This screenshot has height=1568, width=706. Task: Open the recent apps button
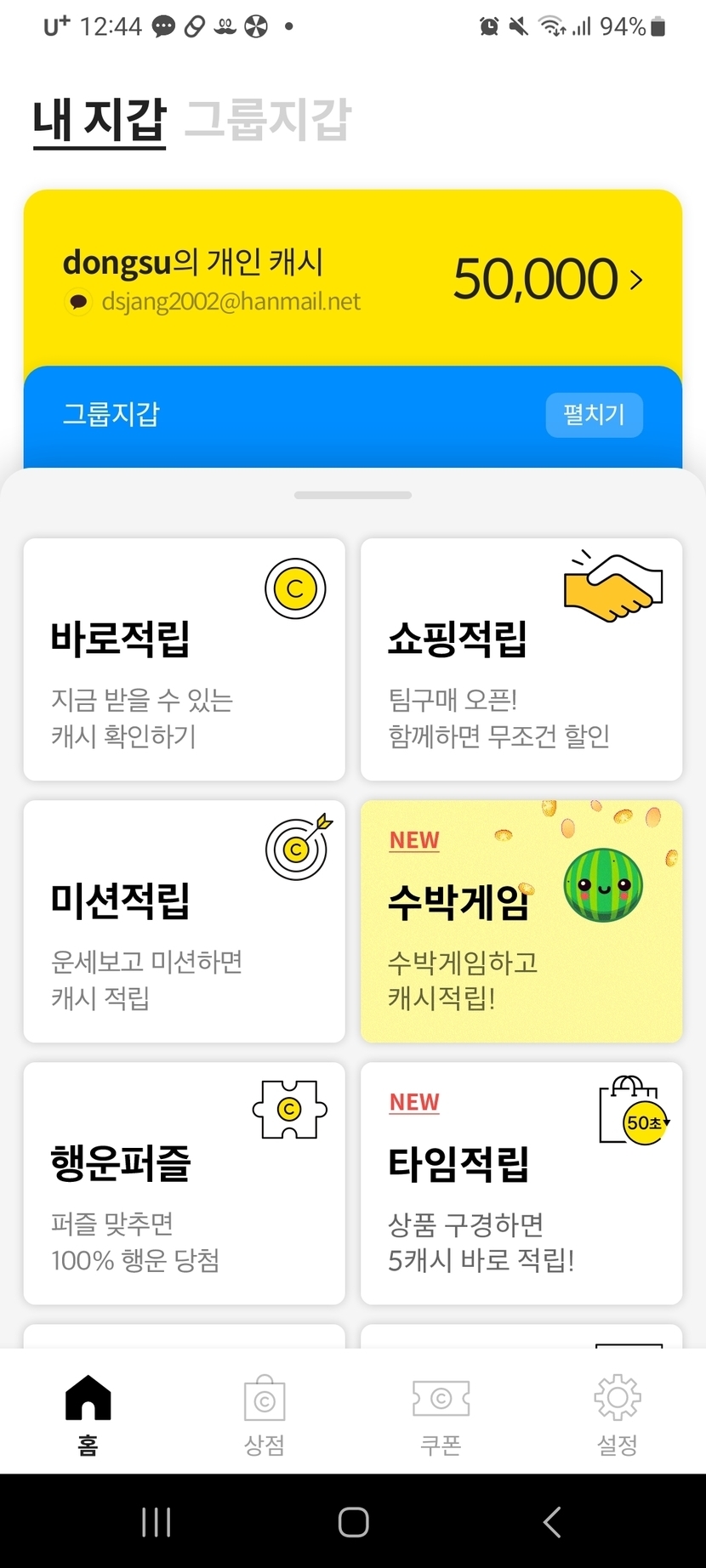[x=157, y=1522]
